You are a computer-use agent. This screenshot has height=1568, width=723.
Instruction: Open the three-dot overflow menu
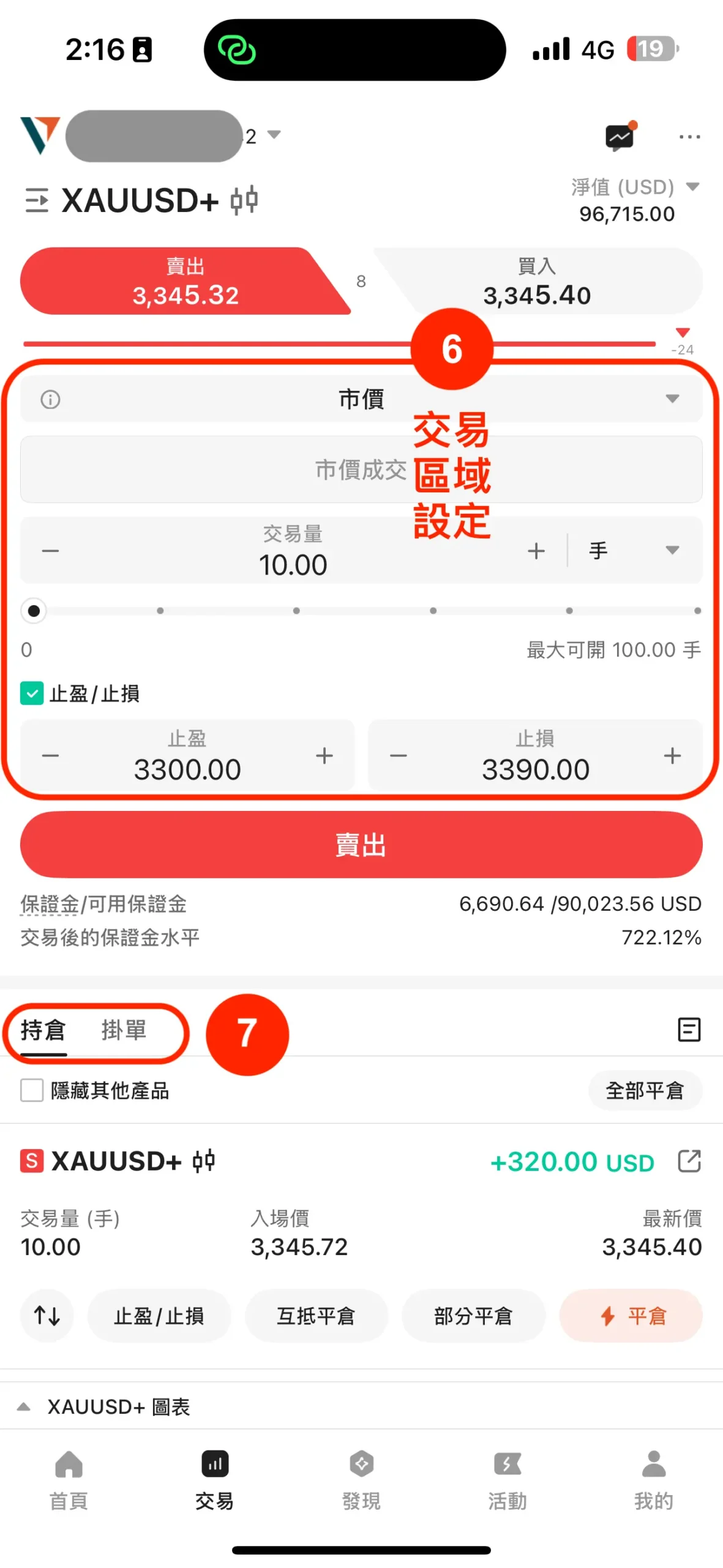[x=689, y=137]
